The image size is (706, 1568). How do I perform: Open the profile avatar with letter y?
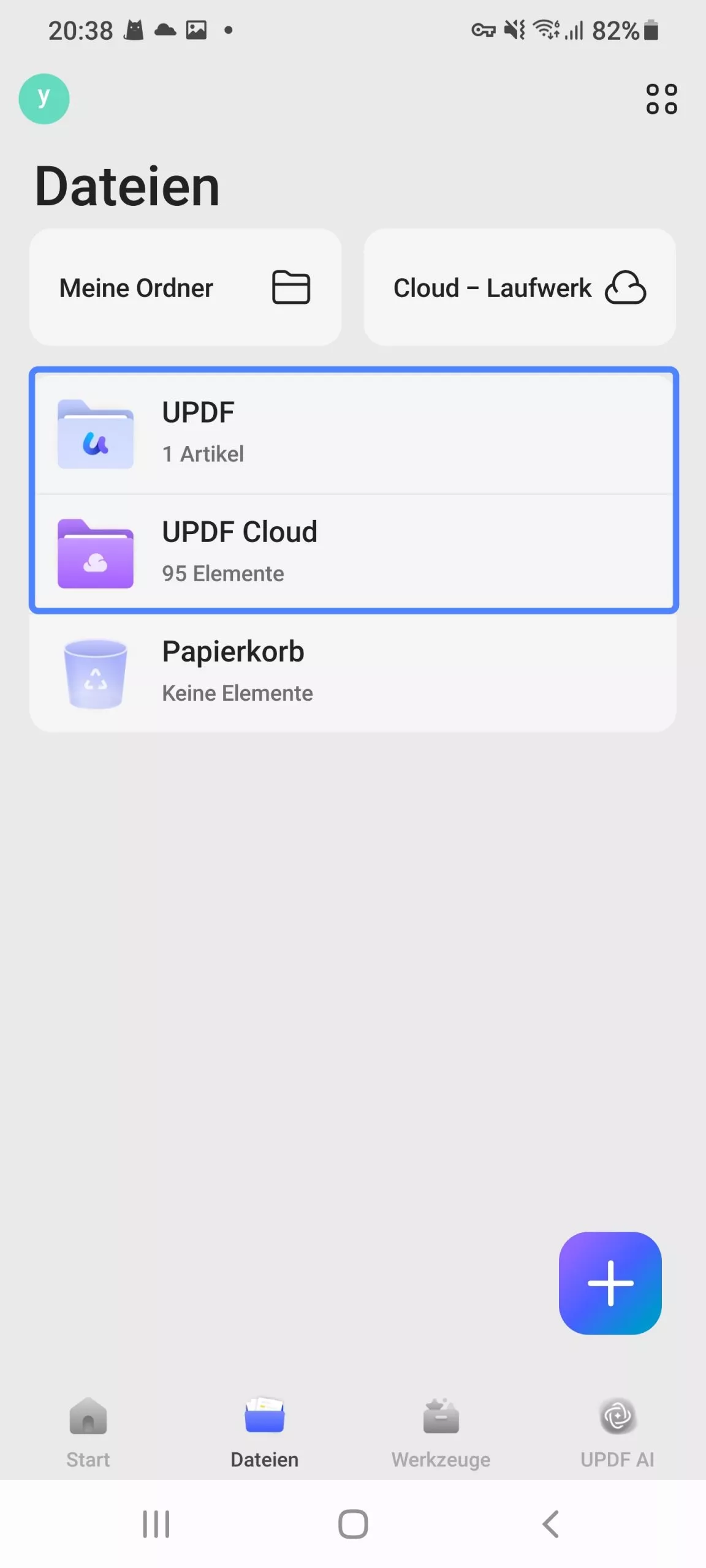(44, 99)
